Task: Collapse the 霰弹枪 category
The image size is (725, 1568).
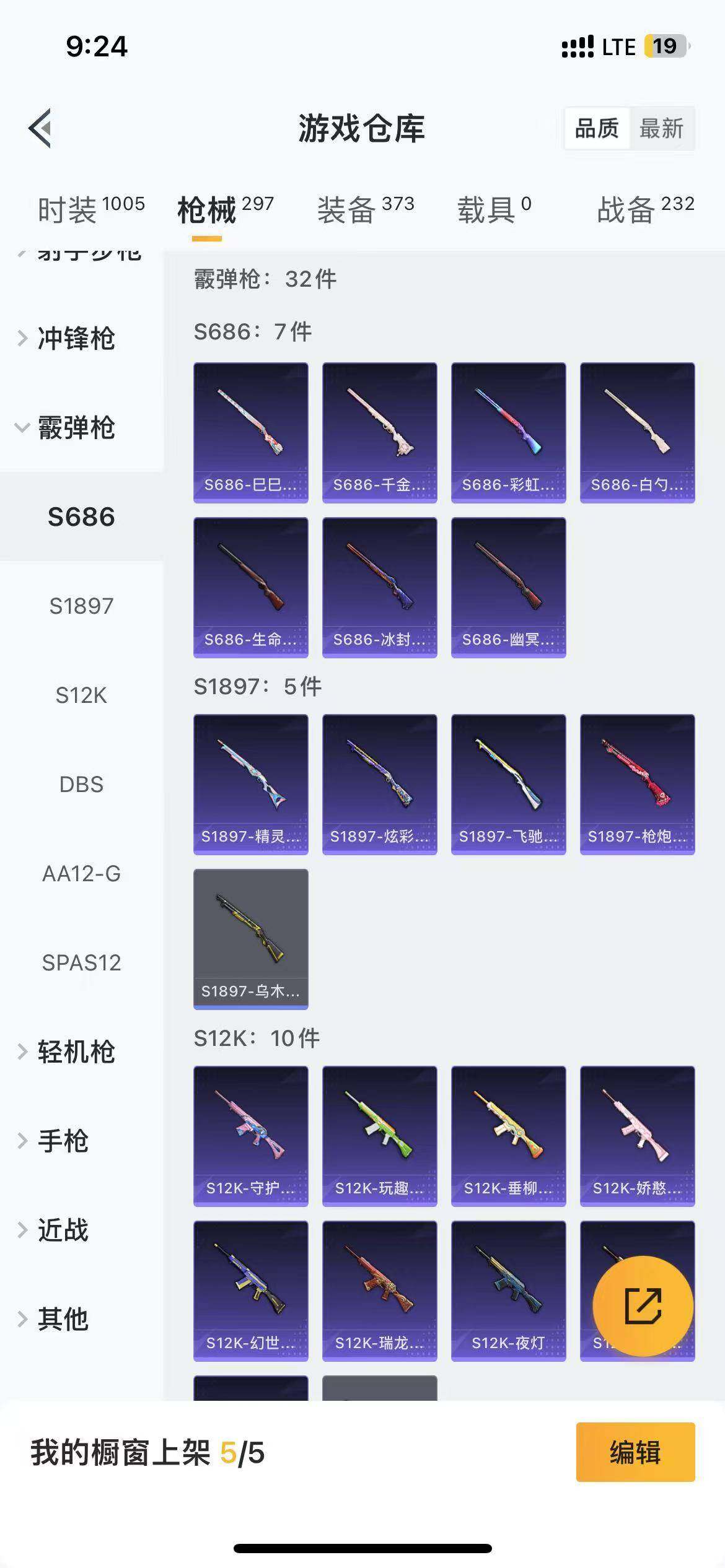Action: coord(76,428)
